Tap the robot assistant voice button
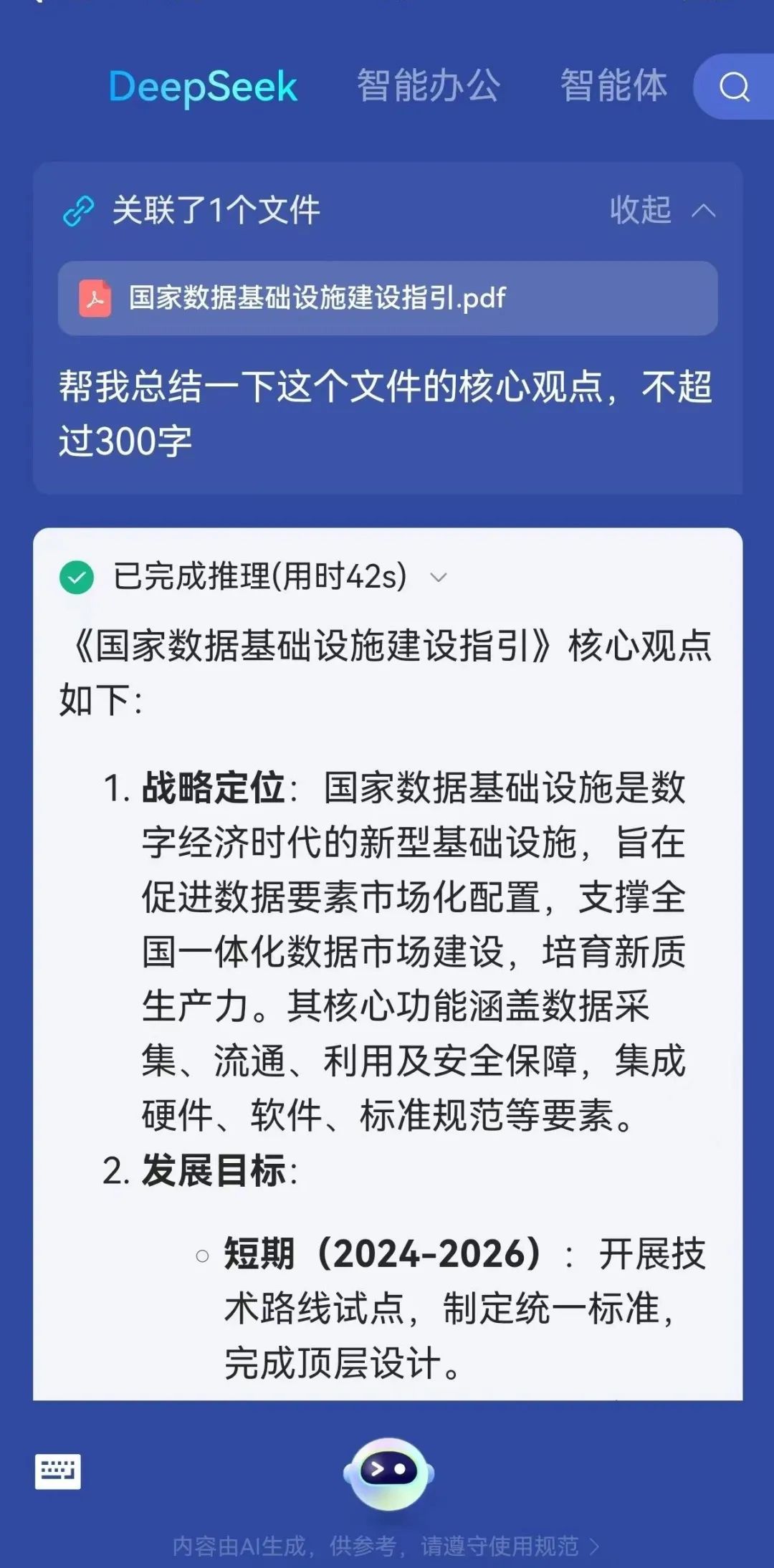The width and height of the screenshot is (774, 1568). click(x=388, y=1472)
